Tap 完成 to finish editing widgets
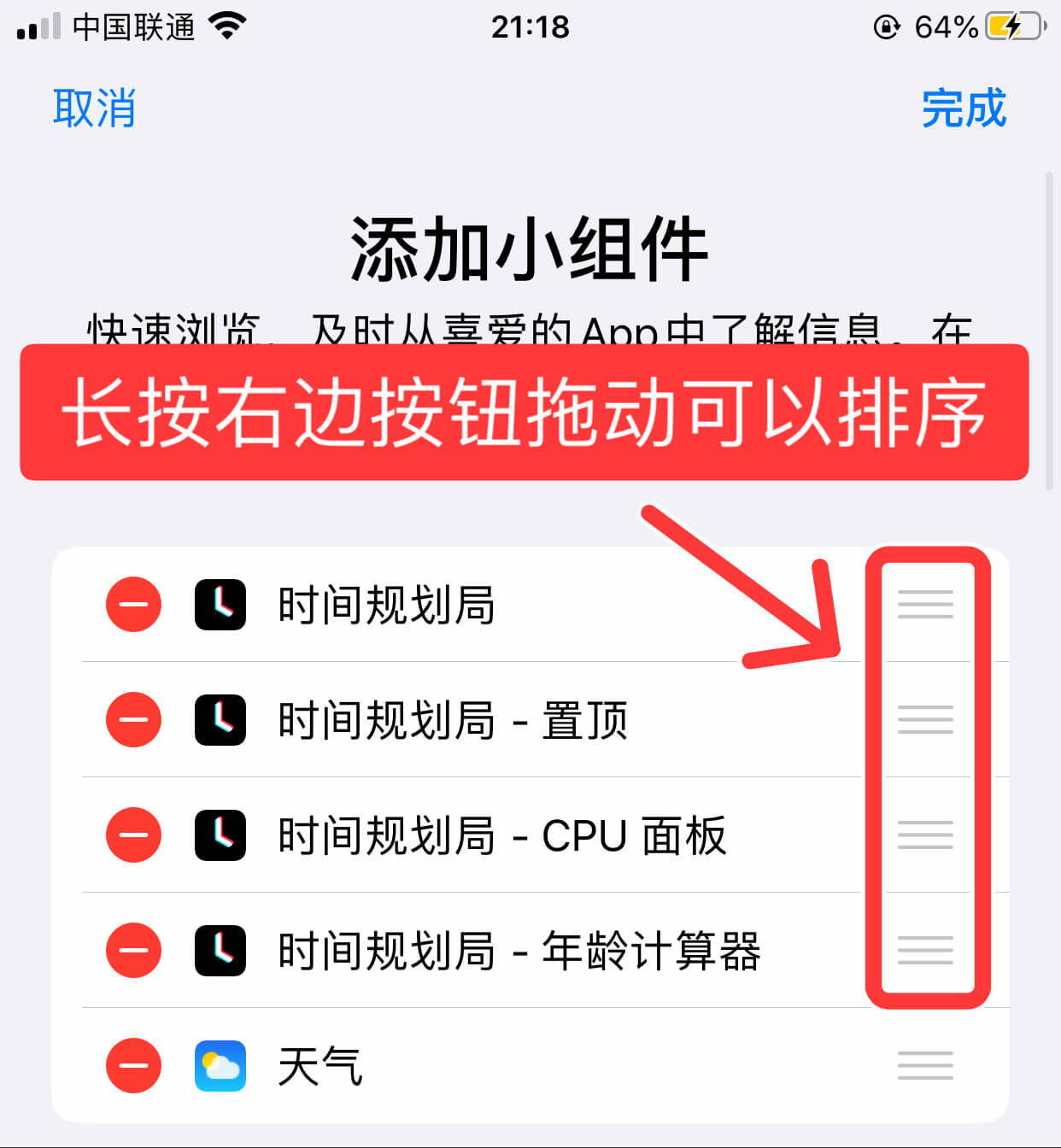 (964, 108)
